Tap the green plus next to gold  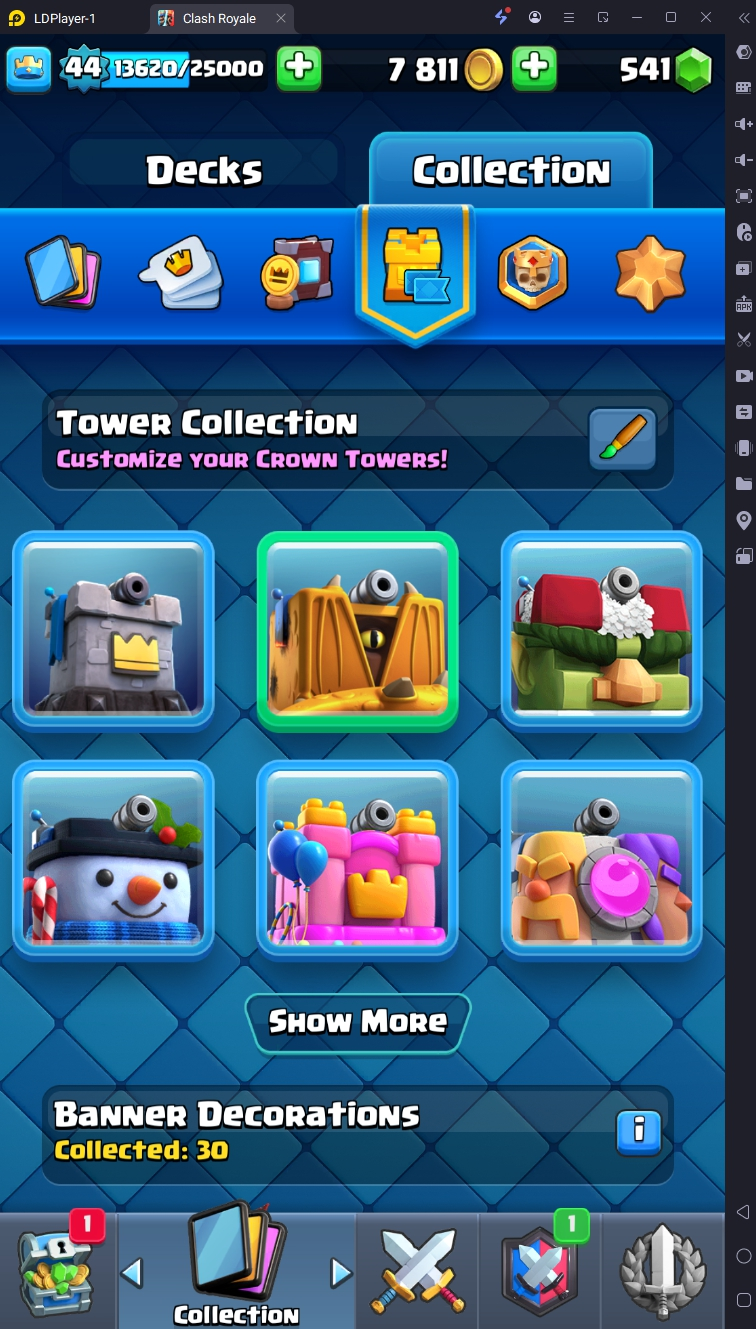(x=534, y=69)
